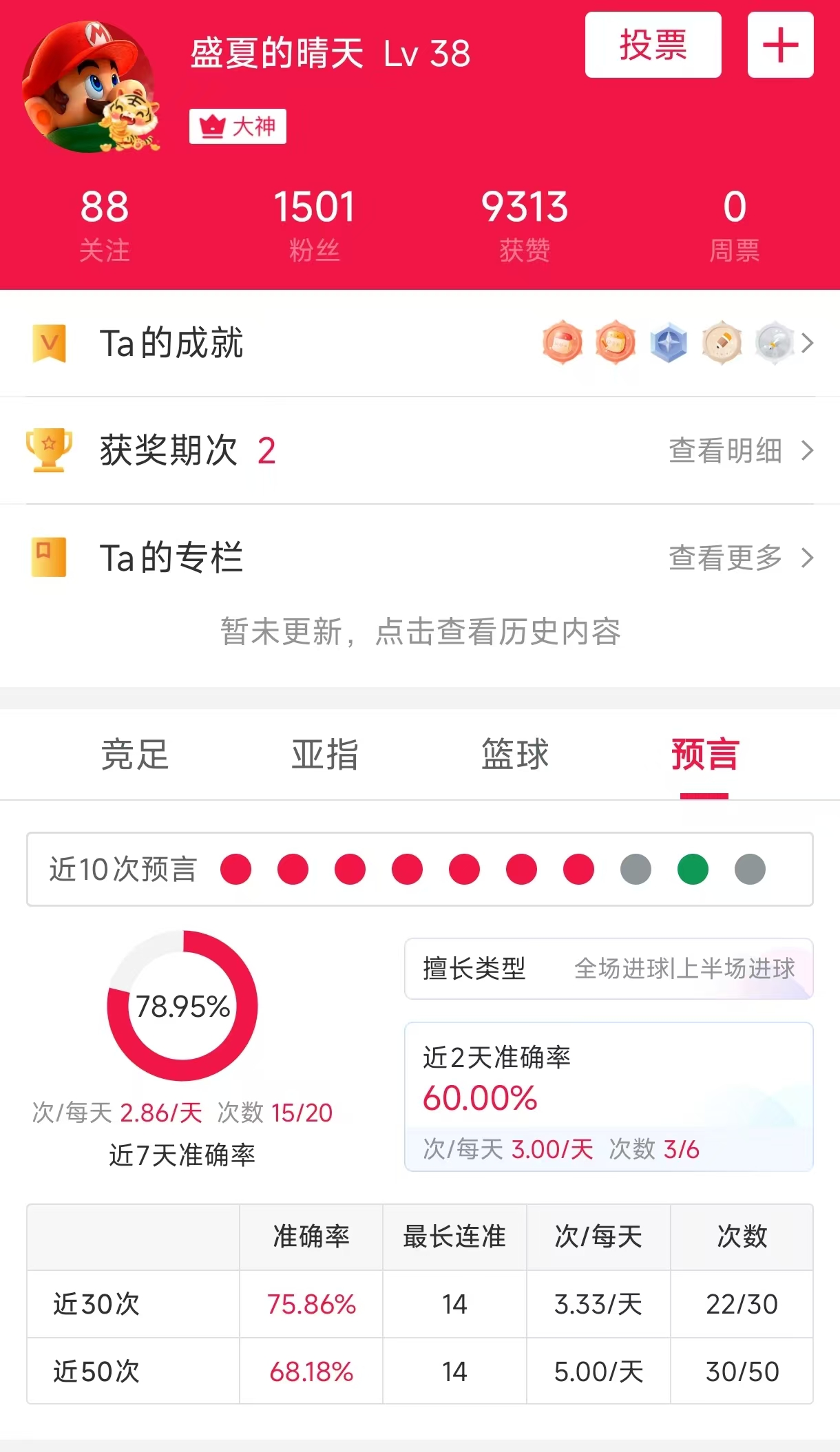The height and width of the screenshot is (1452, 840).
Task: View the 1501 粉丝 followers list
Action: [x=315, y=224]
